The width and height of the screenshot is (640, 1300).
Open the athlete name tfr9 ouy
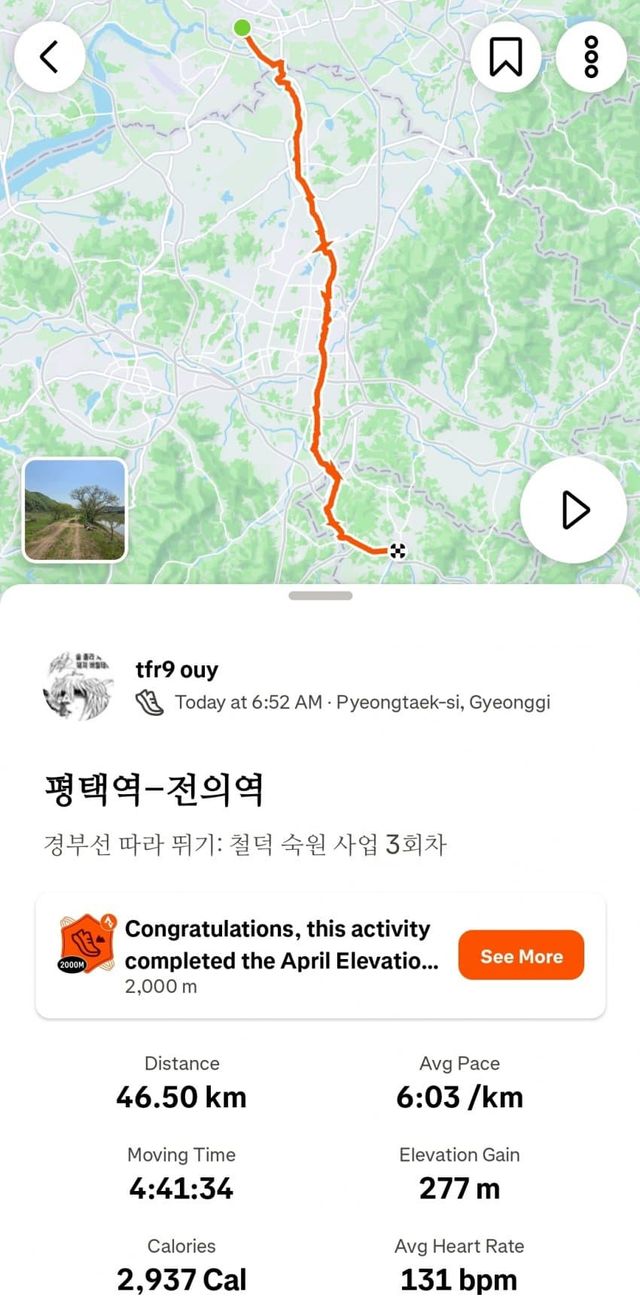(x=177, y=670)
